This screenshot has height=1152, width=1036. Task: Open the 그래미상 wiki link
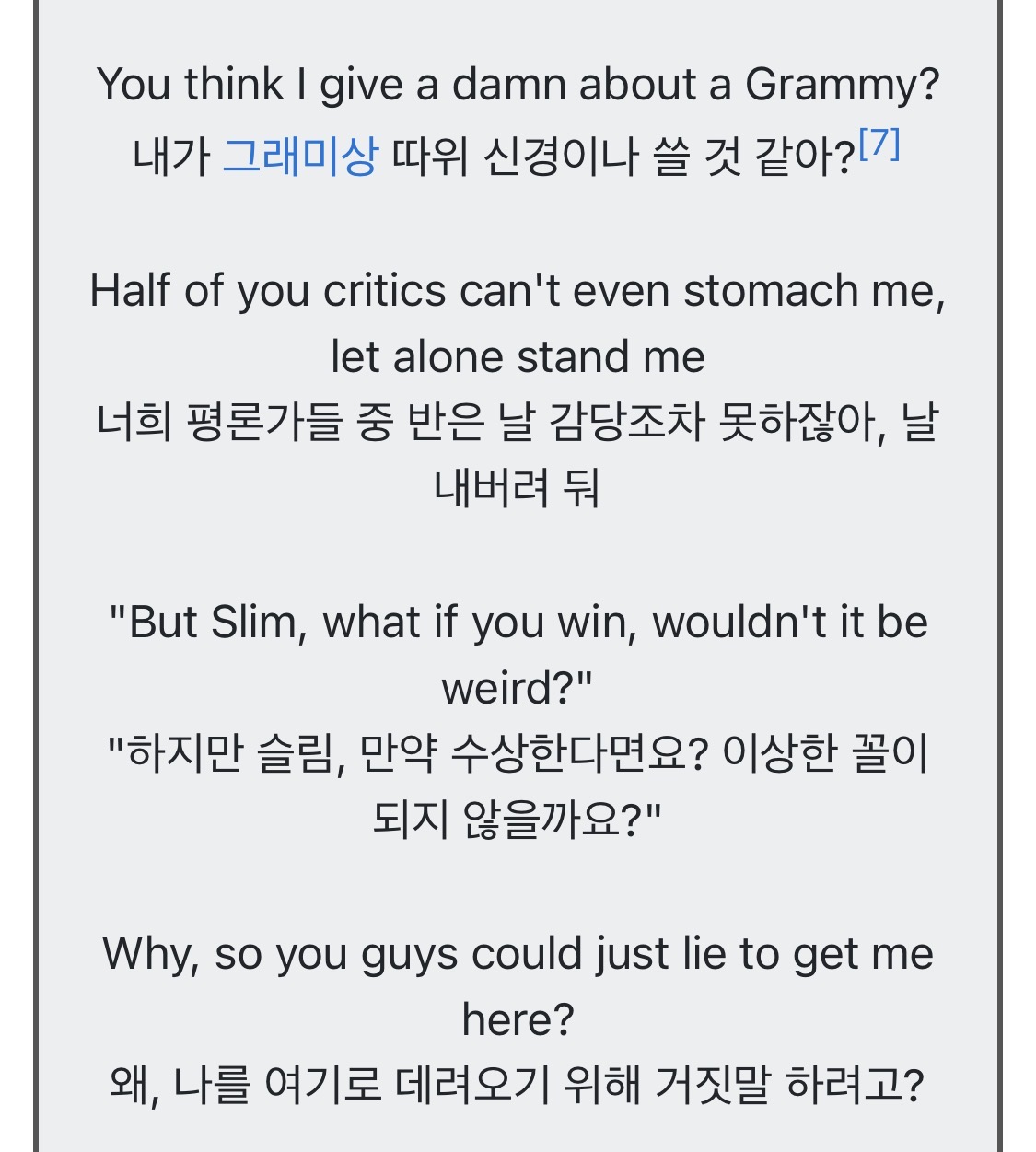coord(300,155)
